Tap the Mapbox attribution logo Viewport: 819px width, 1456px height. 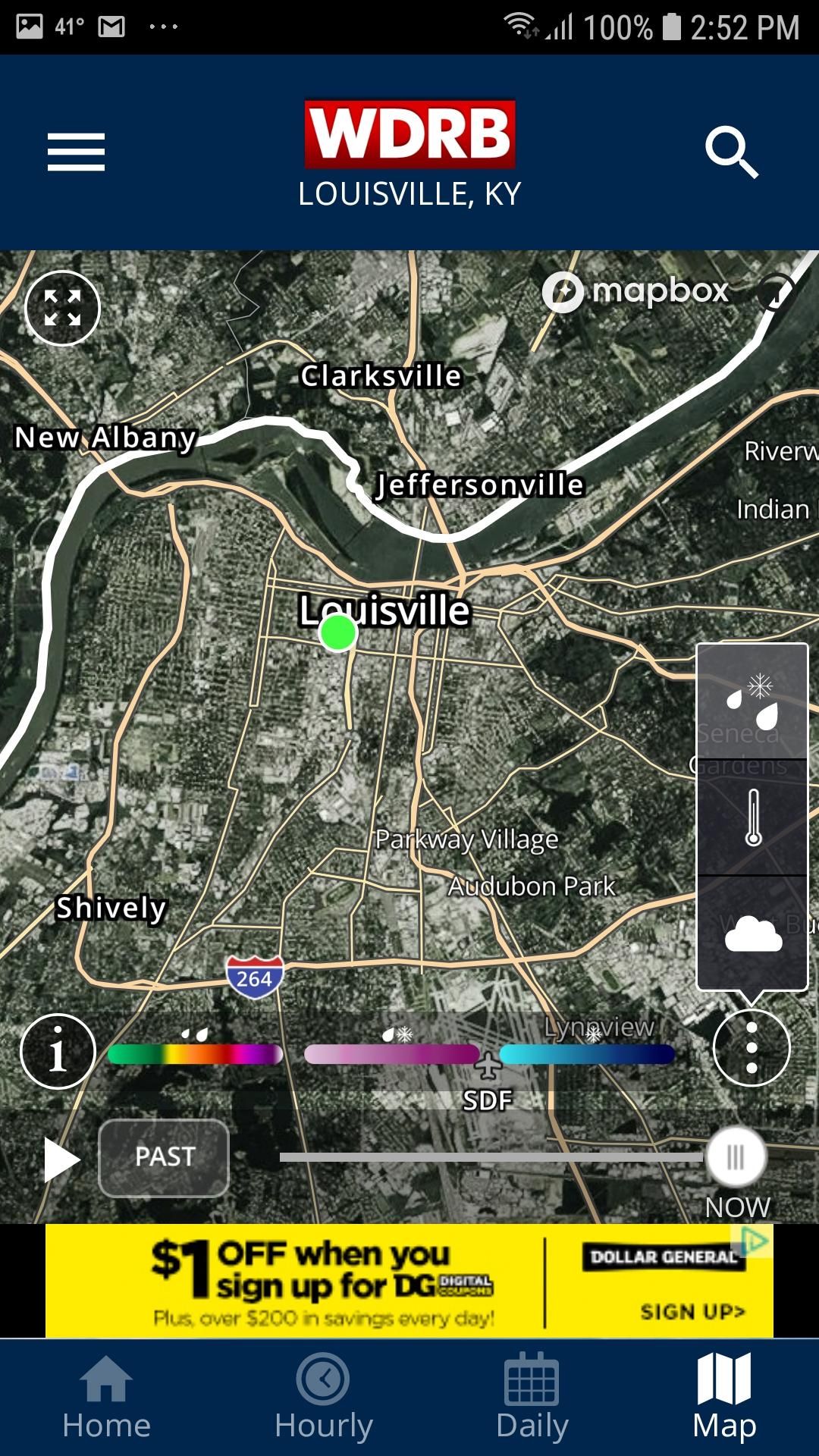[637, 290]
